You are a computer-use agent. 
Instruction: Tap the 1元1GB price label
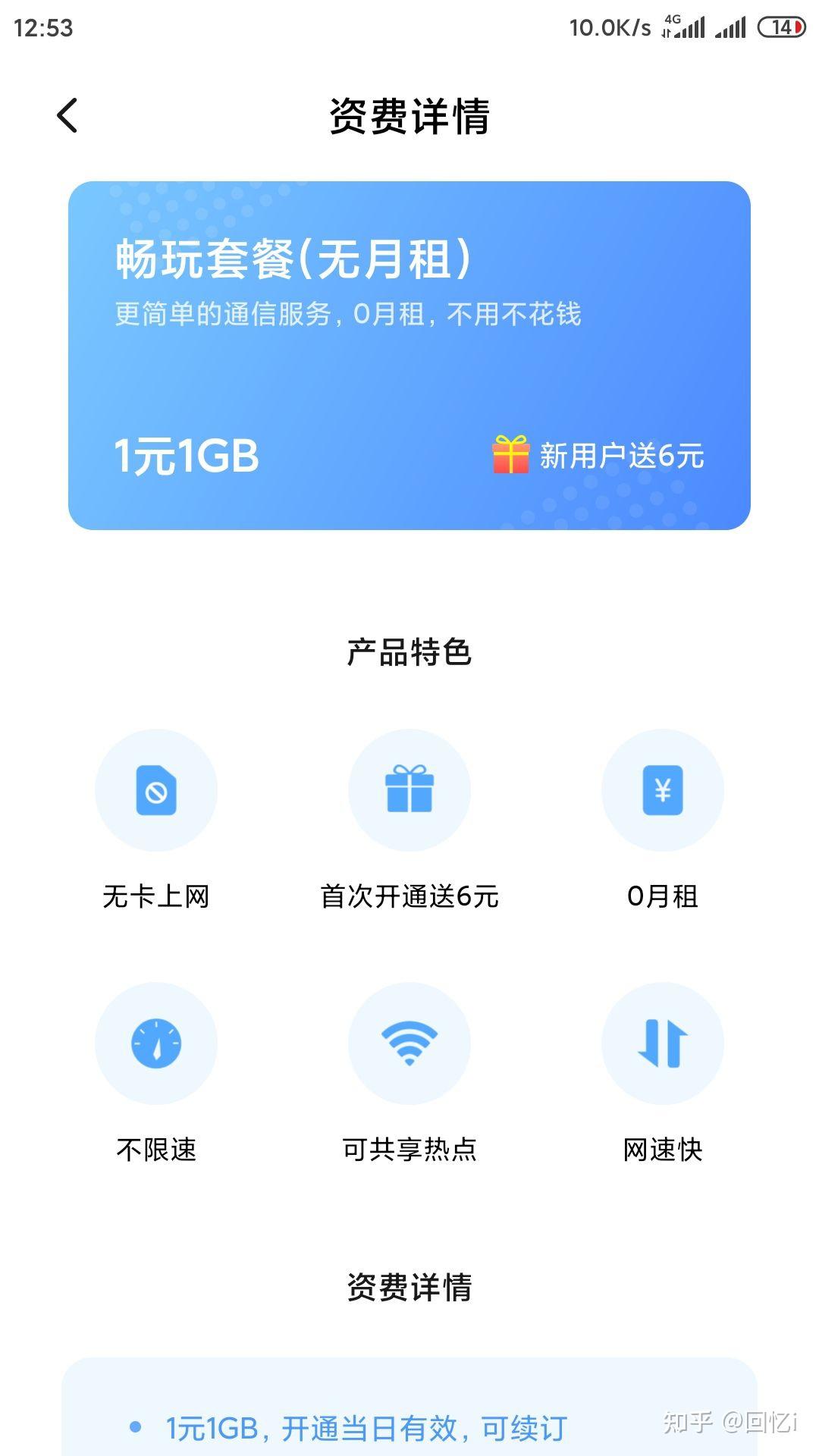(186, 455)
